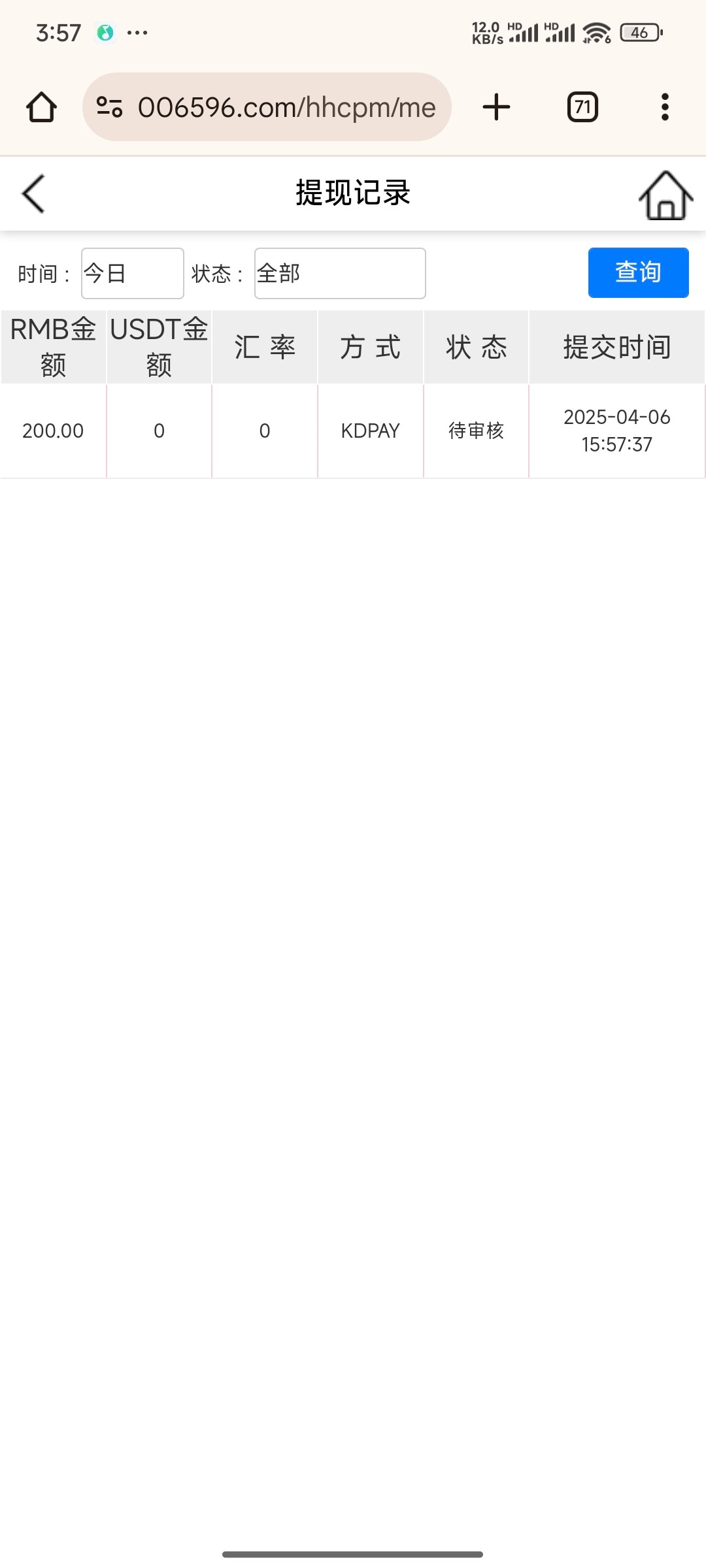Open the 时间 dropdown showing 今日
The image size is (706, 1568).
coord(133,273)
